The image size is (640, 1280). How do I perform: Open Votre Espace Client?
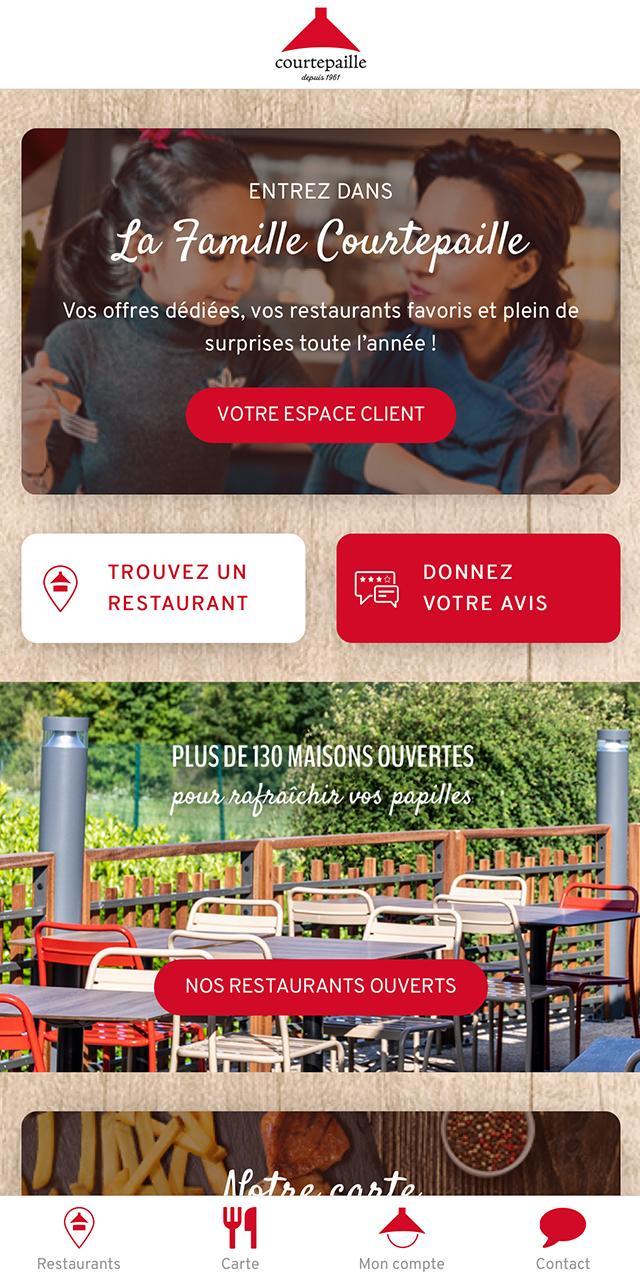point(320,414)
